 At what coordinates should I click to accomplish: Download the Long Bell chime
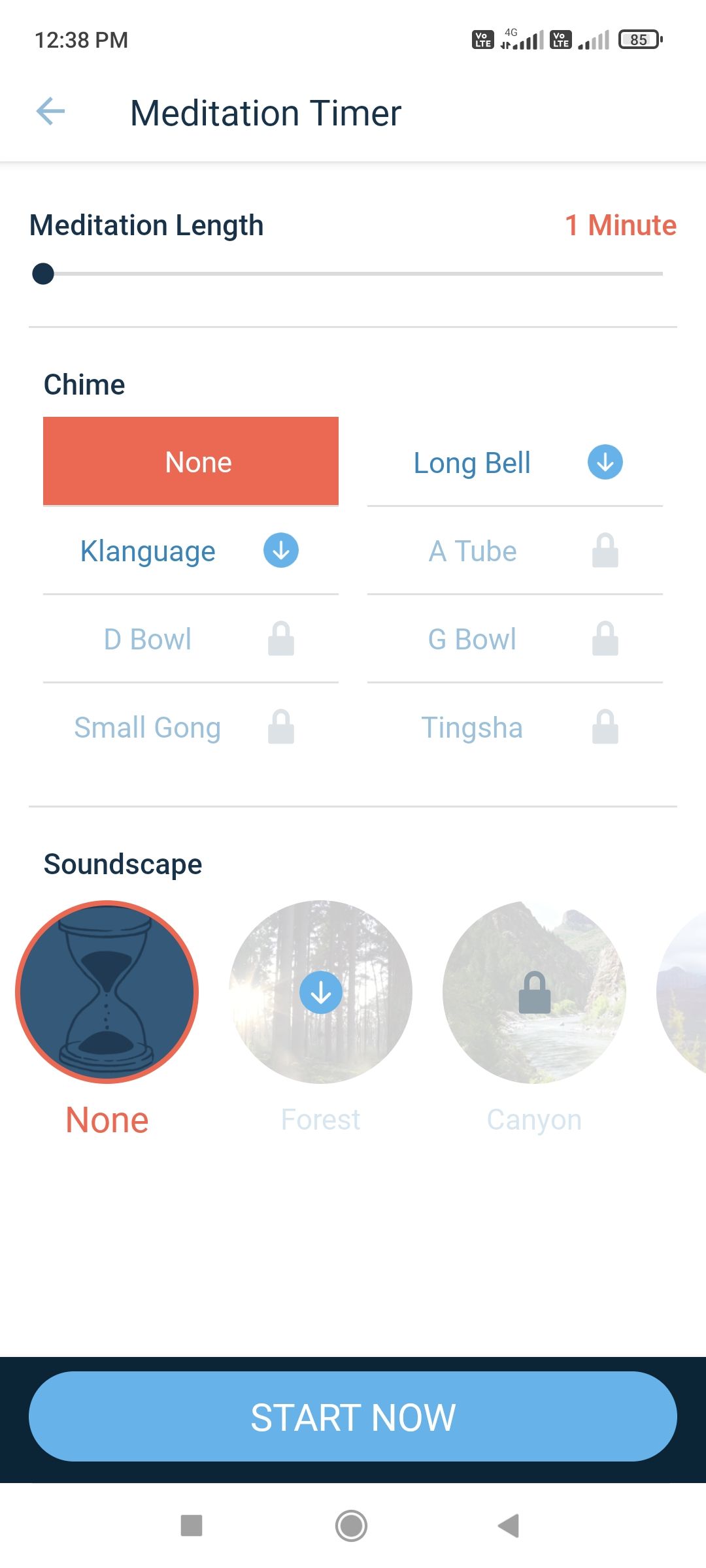coord(604,461)
